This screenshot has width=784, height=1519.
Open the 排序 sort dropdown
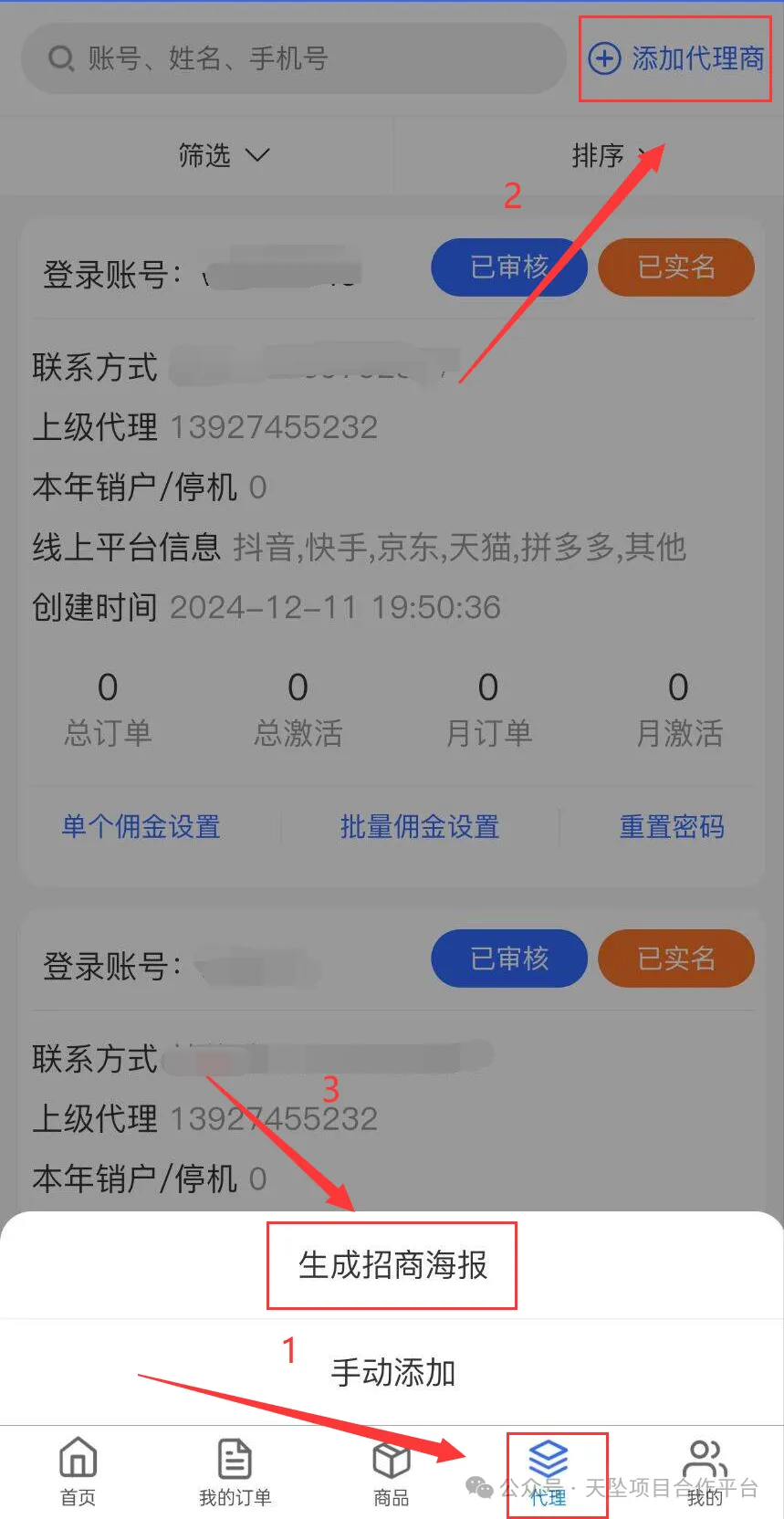pos(613,156)
